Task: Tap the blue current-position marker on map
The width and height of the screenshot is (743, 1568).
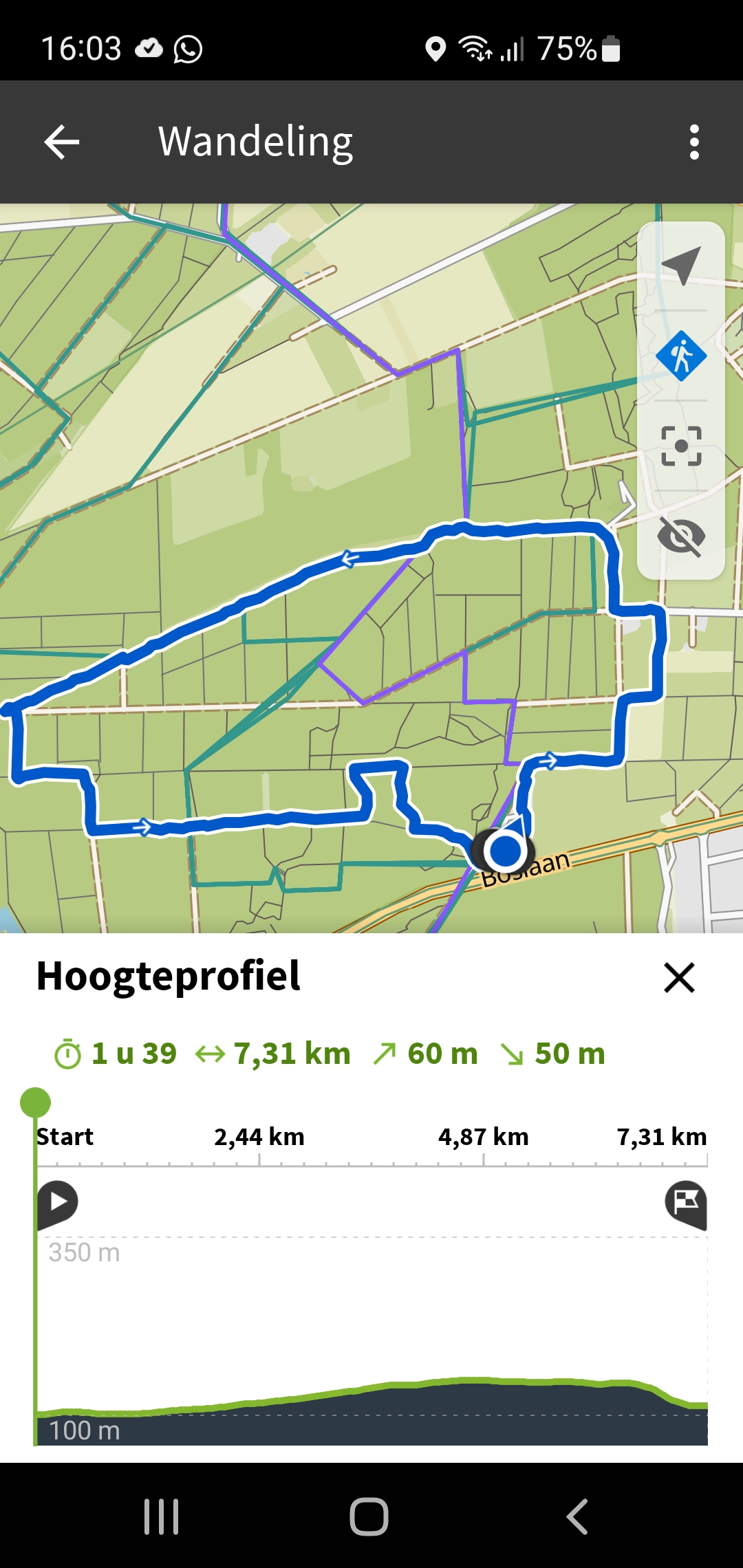Action: pyautogui.click(x=506, y=851)
